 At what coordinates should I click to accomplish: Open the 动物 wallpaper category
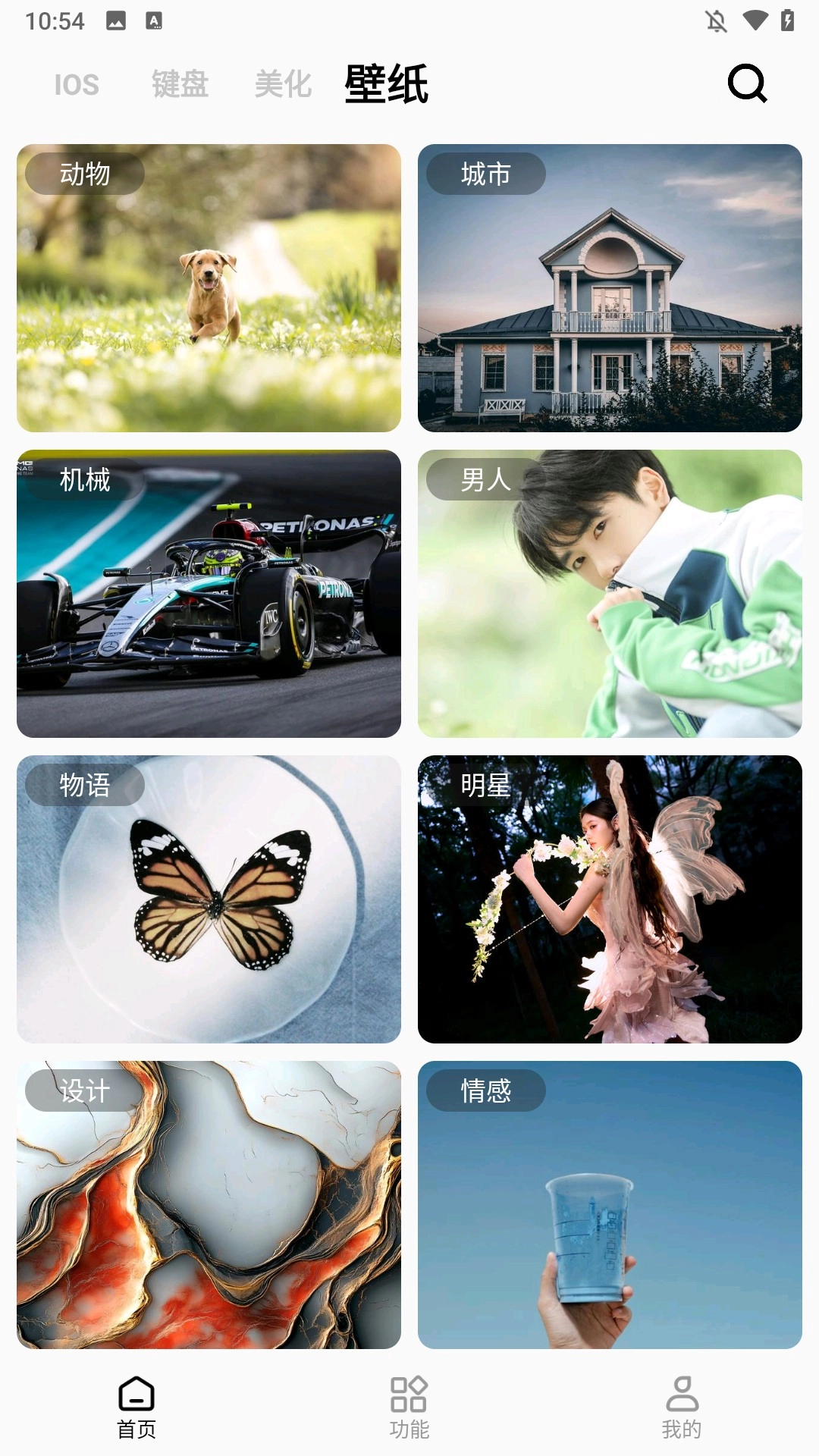tap(209, 288)
